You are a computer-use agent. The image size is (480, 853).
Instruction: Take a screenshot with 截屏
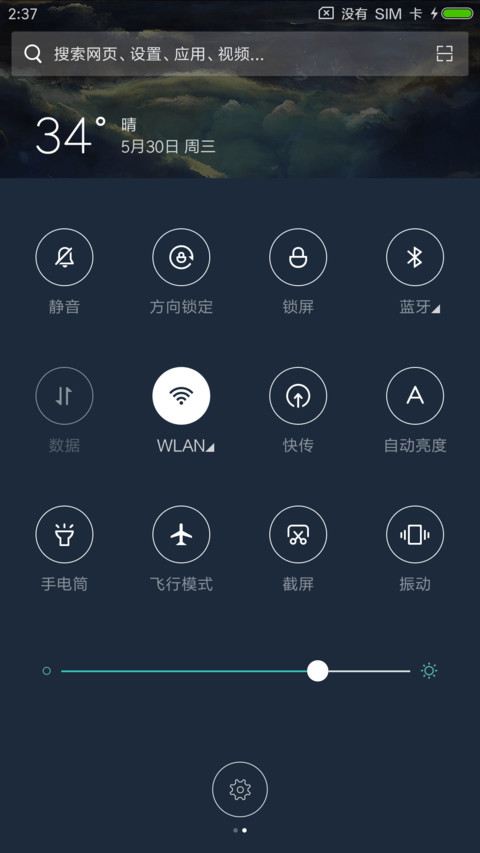[x=298, y=534]
